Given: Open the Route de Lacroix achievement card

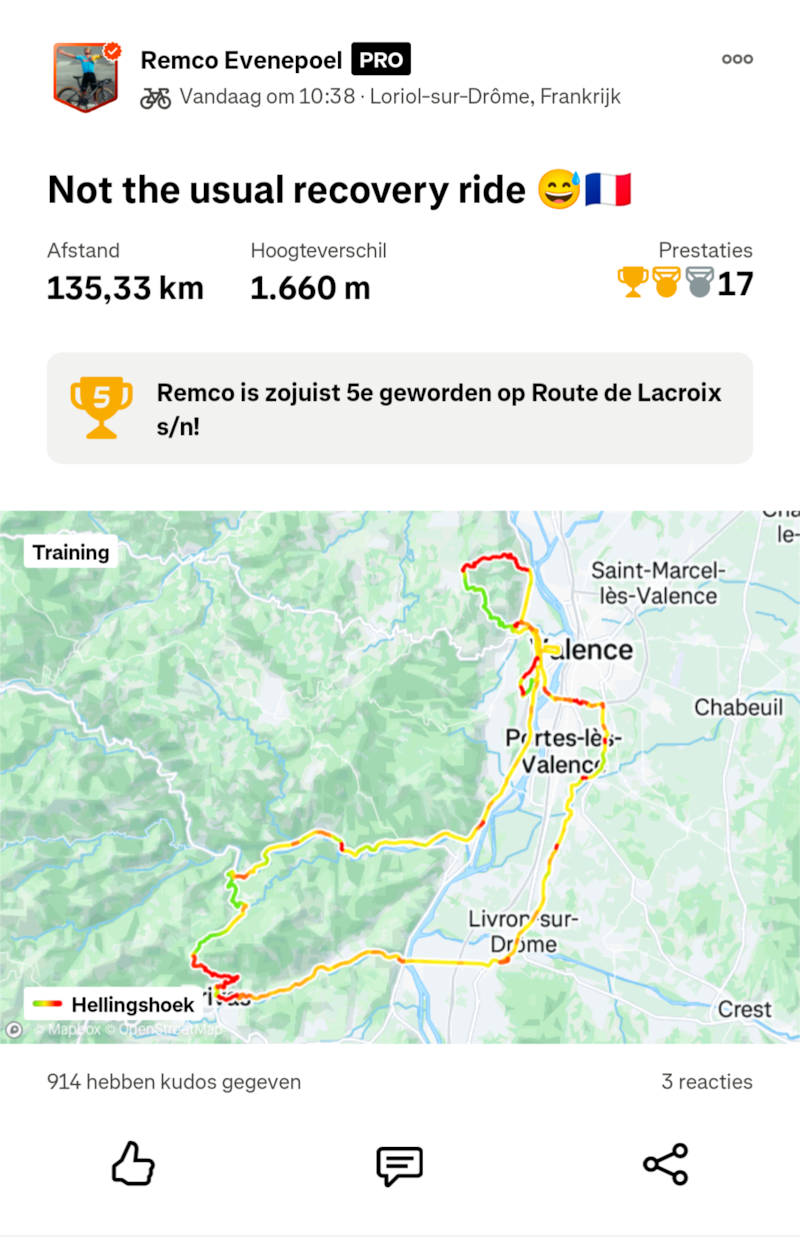Looking at the screenshot, I should tap(400, 408).
